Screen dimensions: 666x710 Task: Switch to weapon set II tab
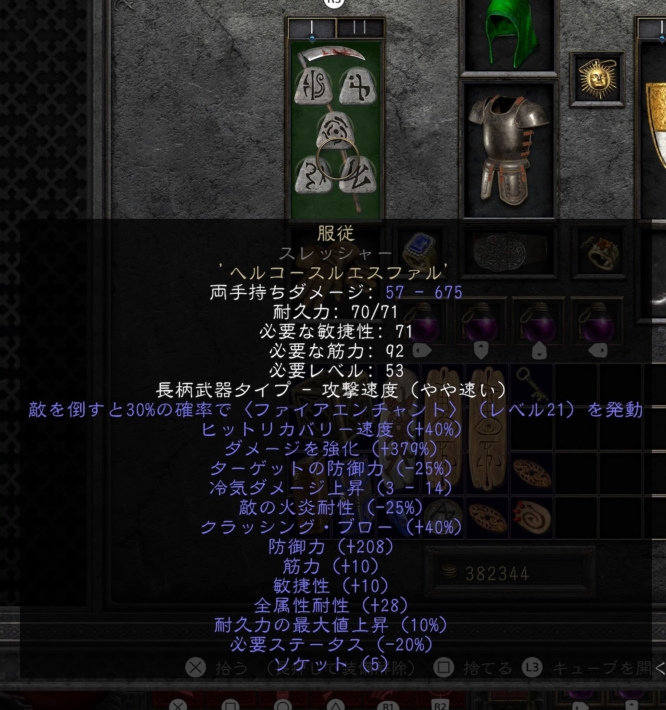point(360,29)
